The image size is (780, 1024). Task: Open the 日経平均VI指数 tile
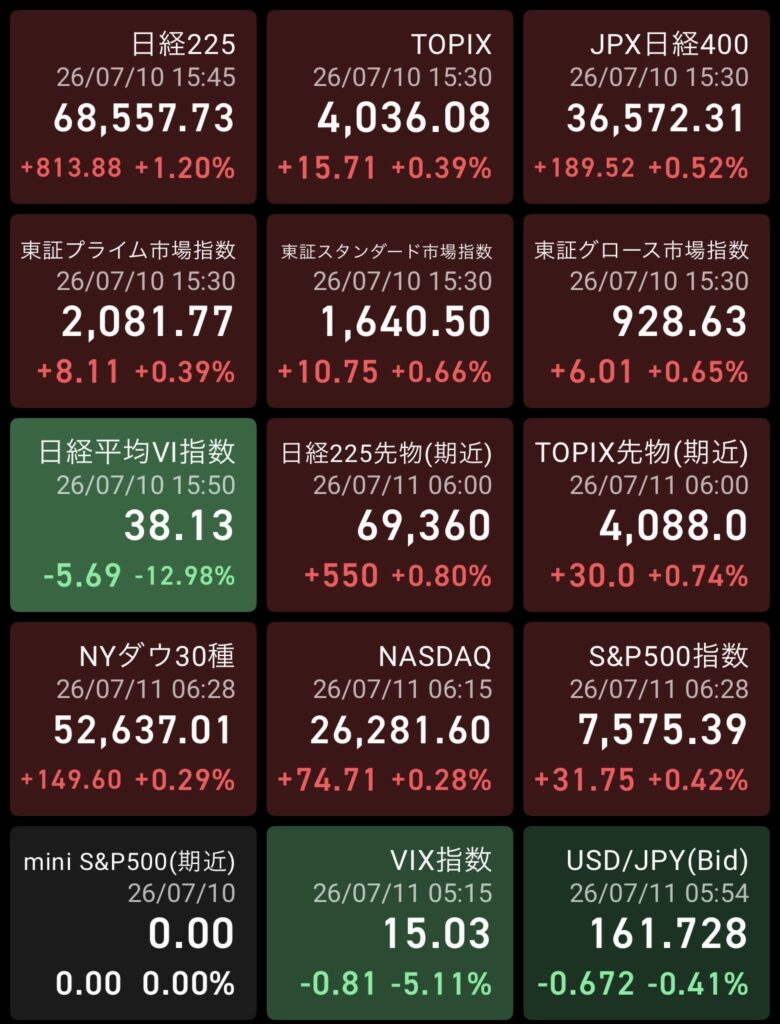(x=133, y=515)
